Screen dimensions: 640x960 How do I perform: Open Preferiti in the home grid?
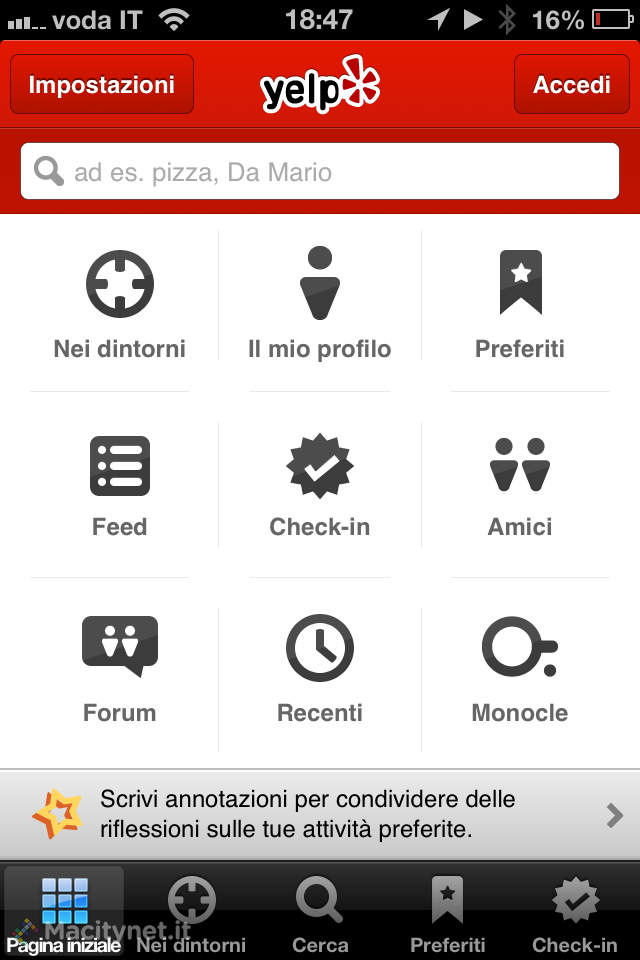[520, 304]
